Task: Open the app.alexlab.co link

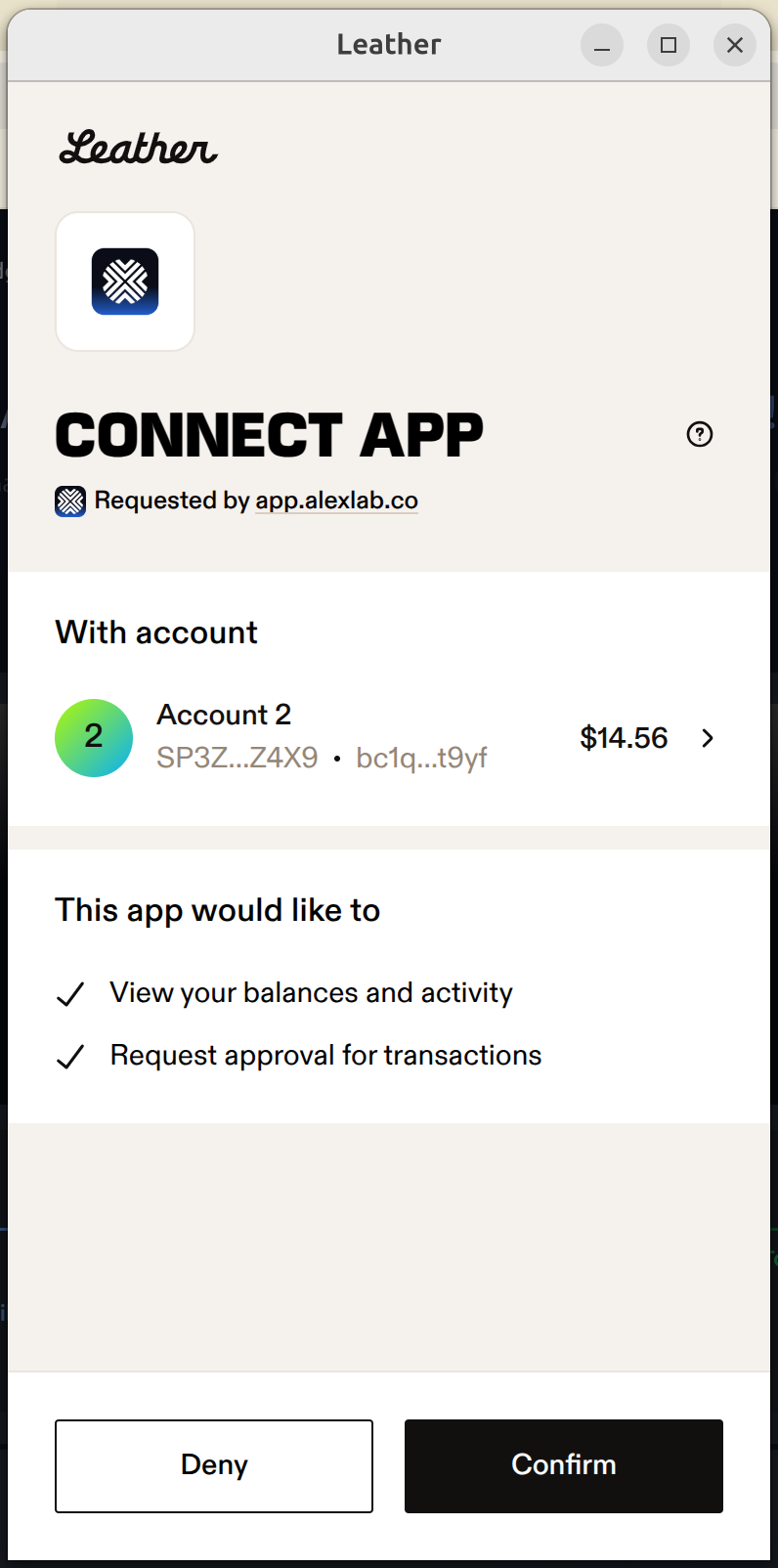Action: click(x=336, y=501)
